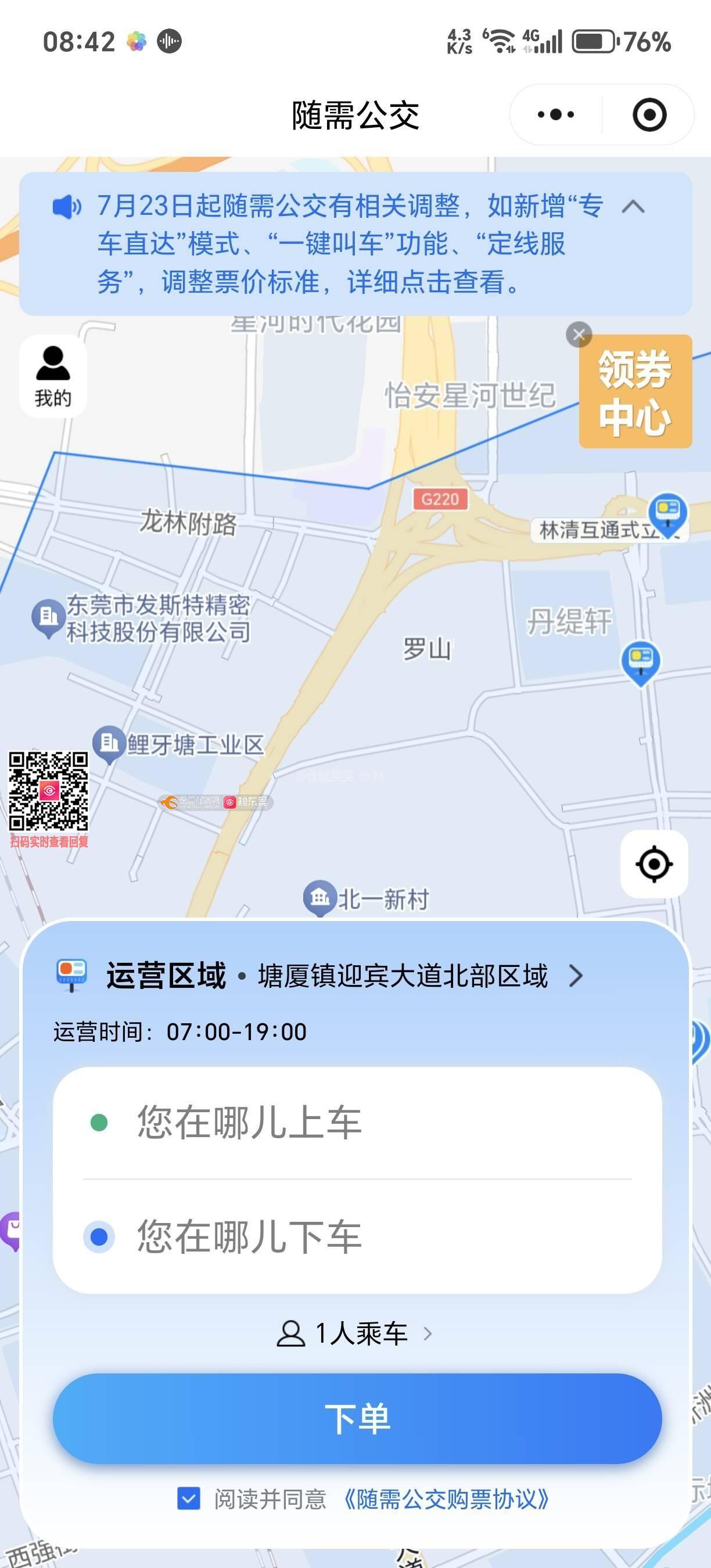The height and width of the screenshot is (1568, 711).
Task: Select the bus stop marker at 林清互通式立交
Action: [667, 513]
